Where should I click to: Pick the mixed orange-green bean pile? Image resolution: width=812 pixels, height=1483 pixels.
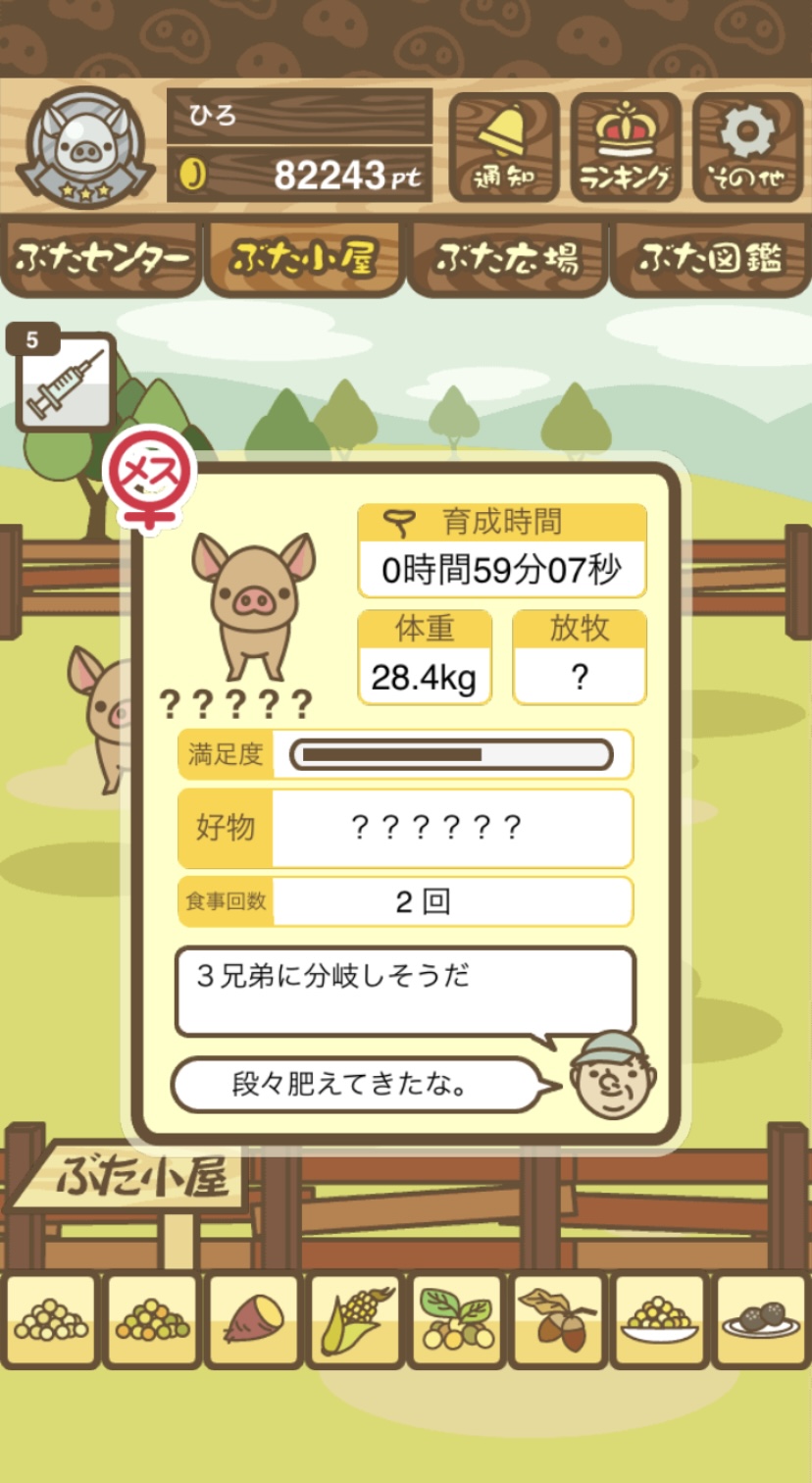[152, 1320]
